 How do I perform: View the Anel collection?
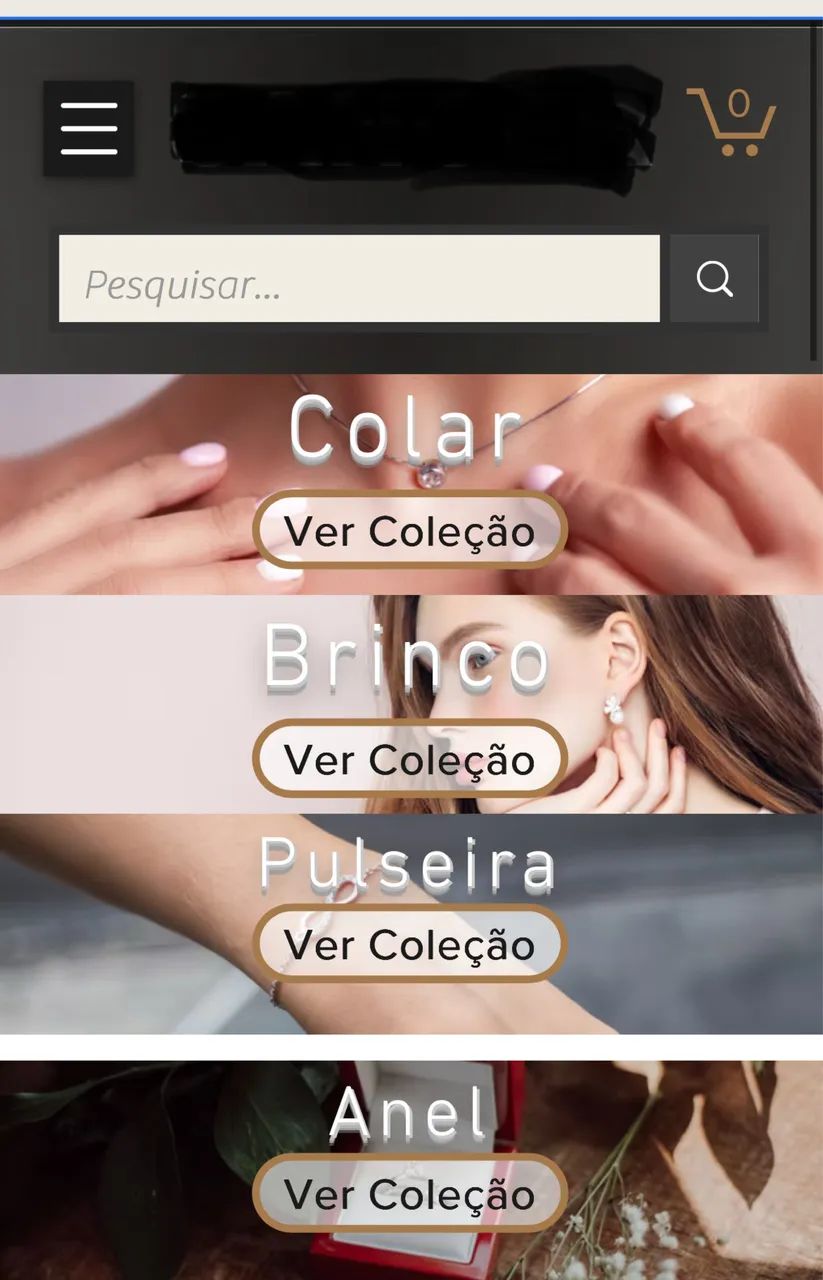point(410,1193)
